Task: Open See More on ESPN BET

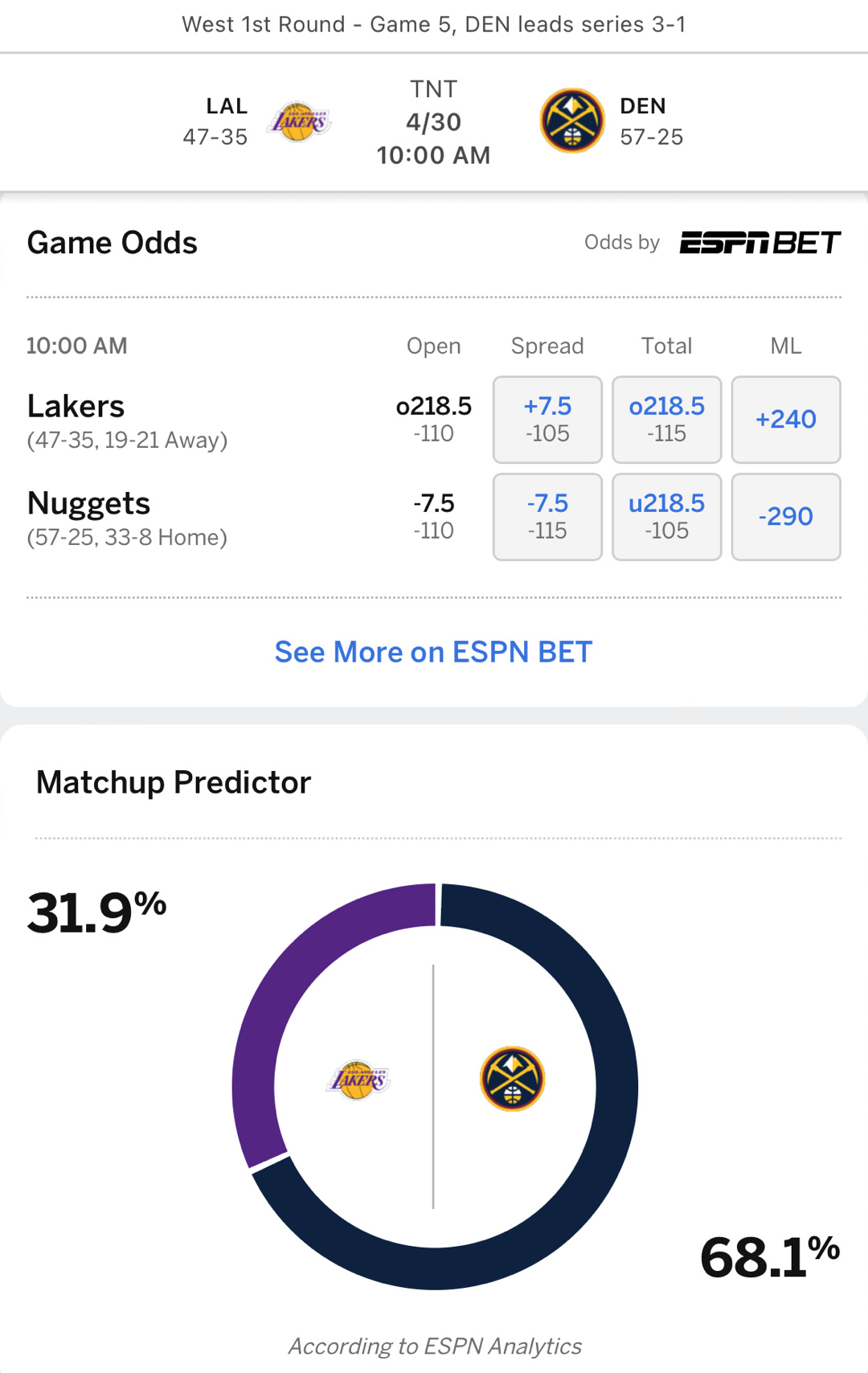Action: tap(433, 652)
